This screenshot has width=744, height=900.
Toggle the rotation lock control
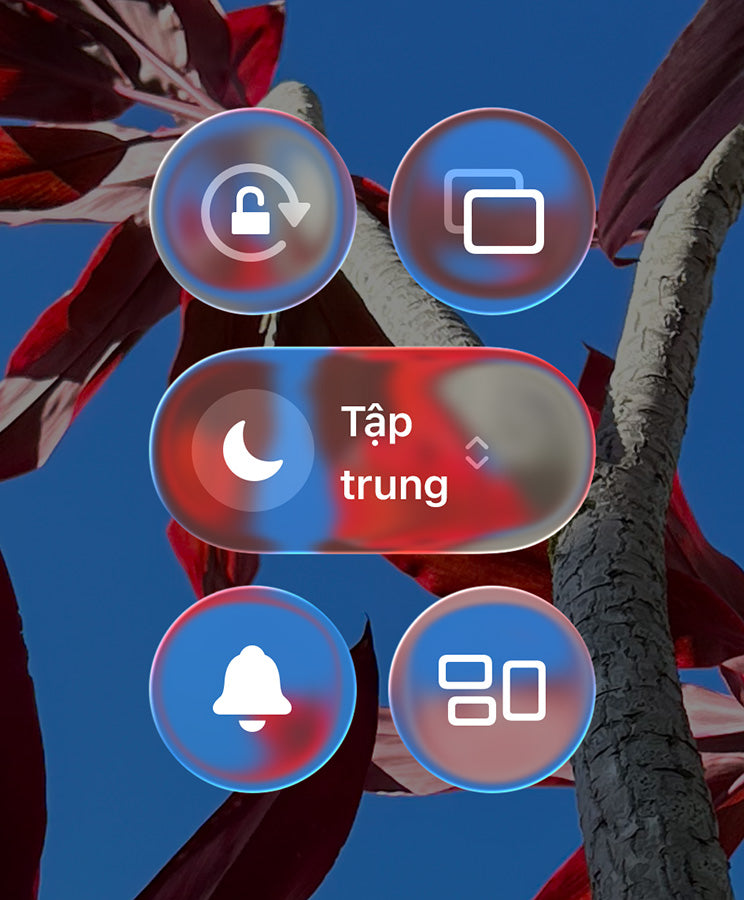253,211
